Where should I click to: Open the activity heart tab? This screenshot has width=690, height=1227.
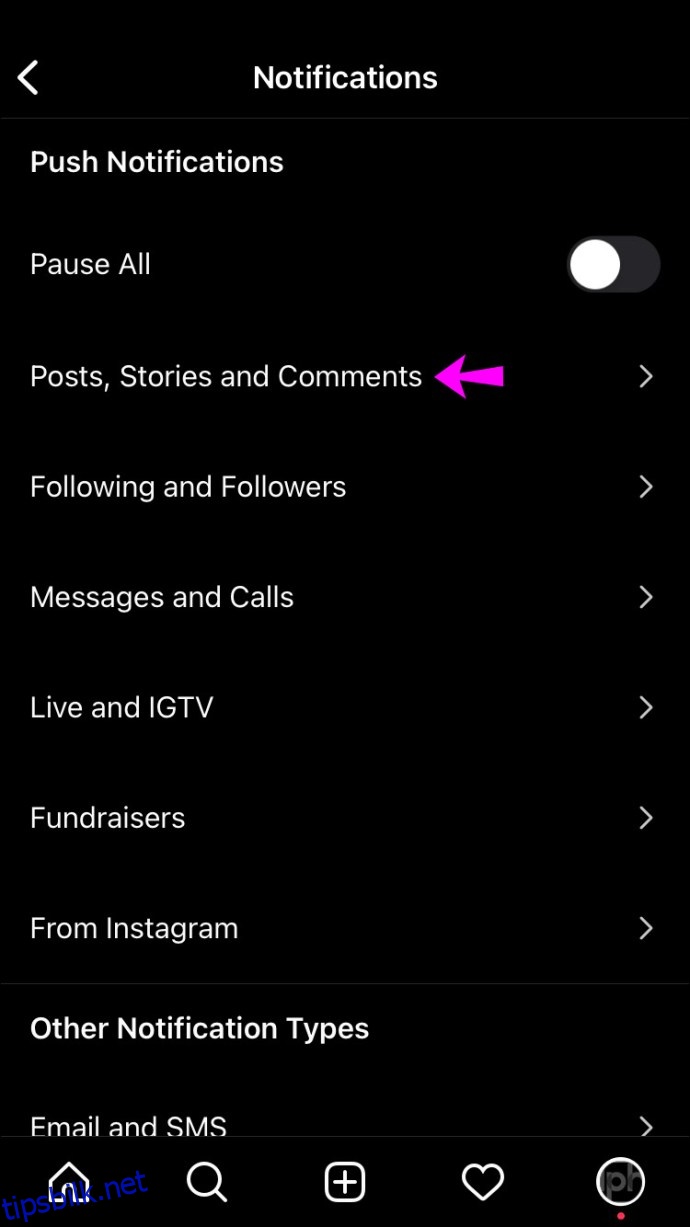483,1182
